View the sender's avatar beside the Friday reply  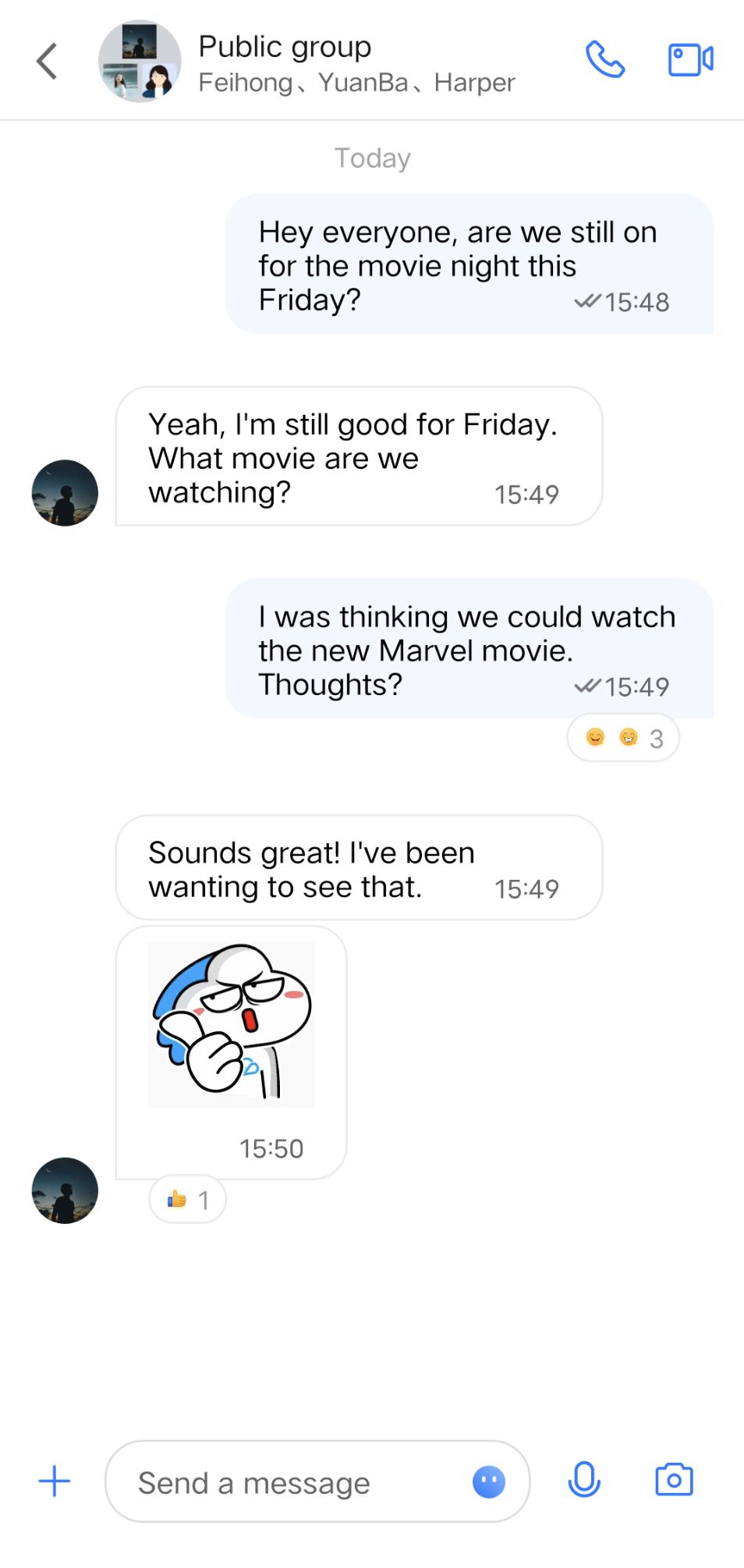pos(65,493)
